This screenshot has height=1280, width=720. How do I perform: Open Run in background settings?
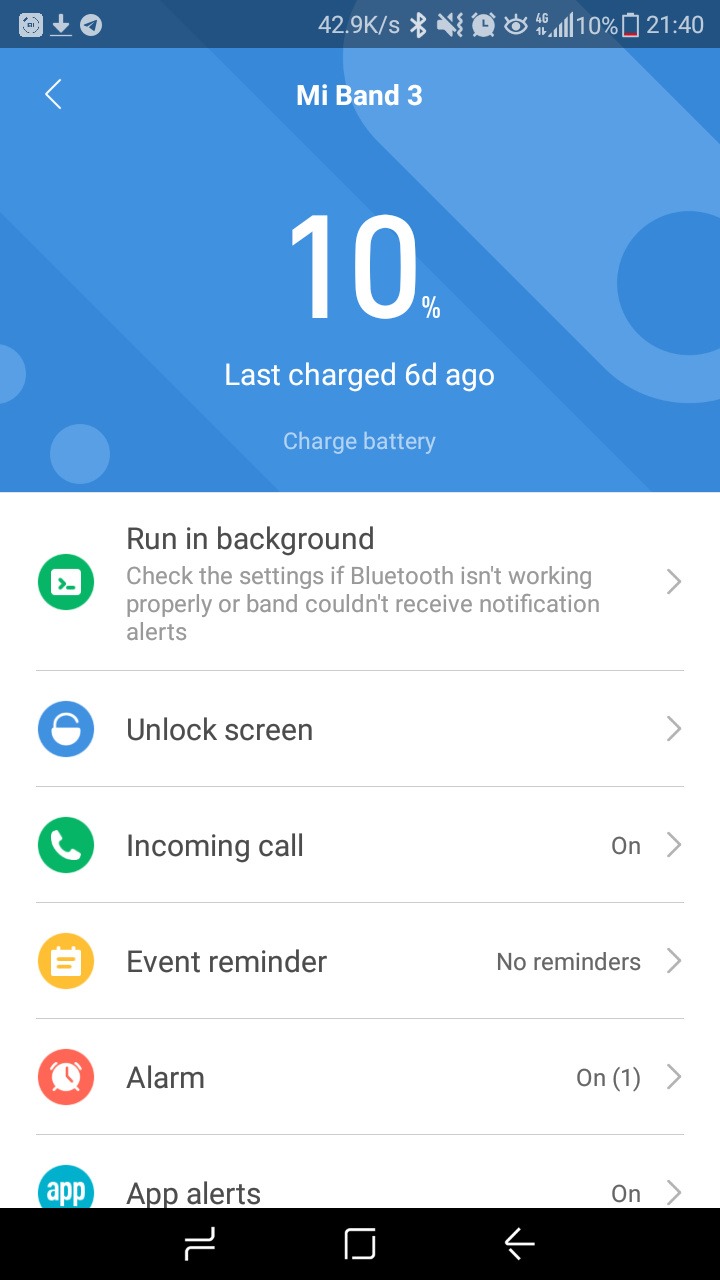click(x=360, y=583)
